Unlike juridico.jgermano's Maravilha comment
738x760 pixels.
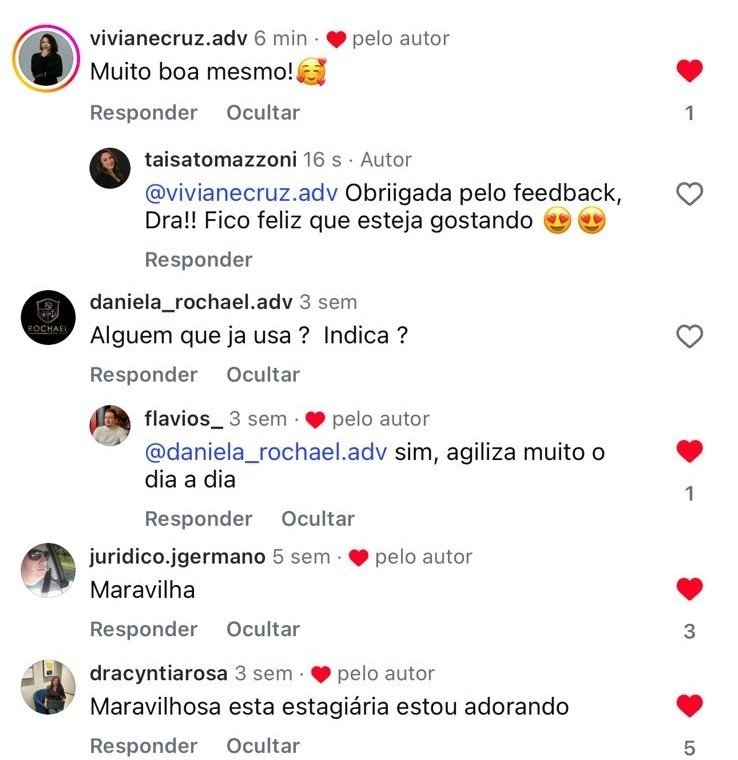point(690,590)
